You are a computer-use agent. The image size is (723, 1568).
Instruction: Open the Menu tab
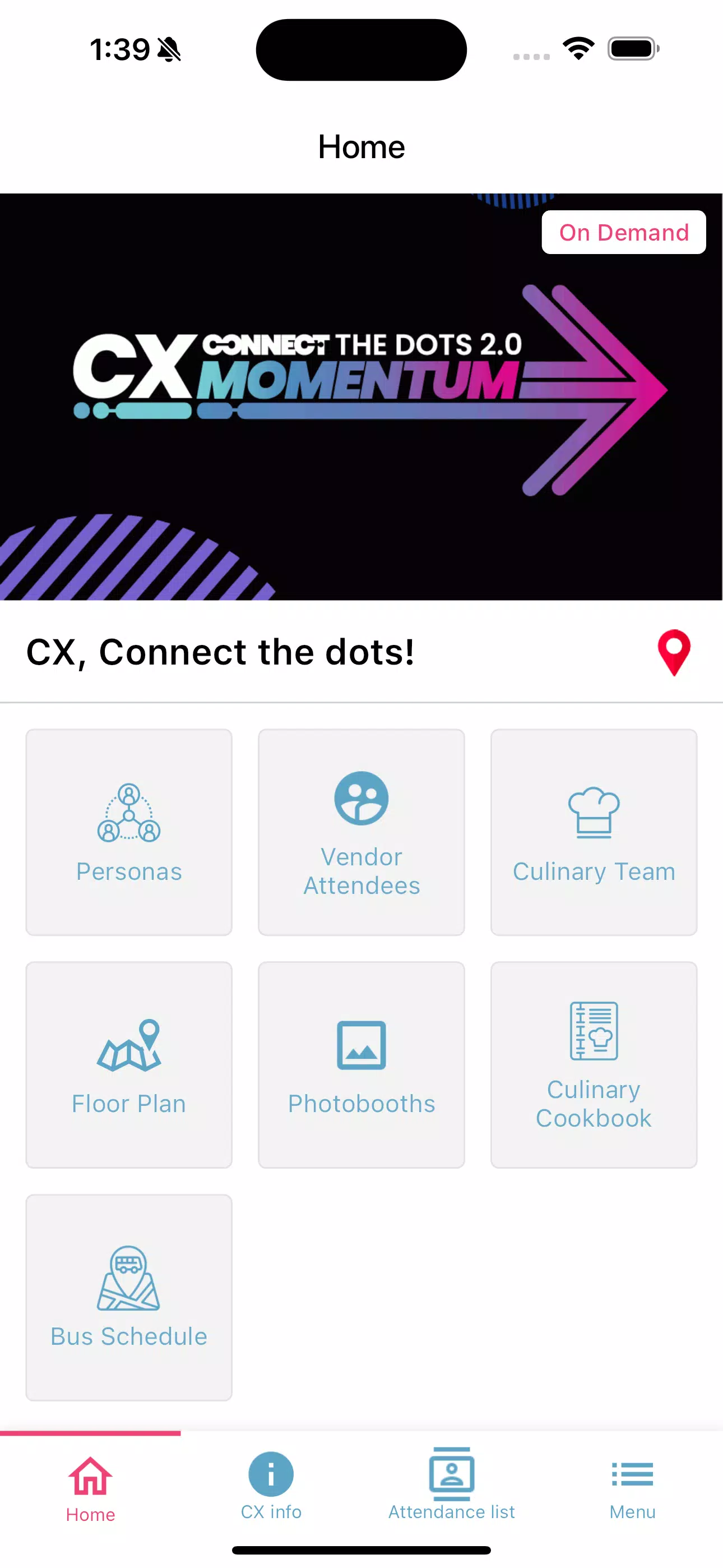[632, 1488]
